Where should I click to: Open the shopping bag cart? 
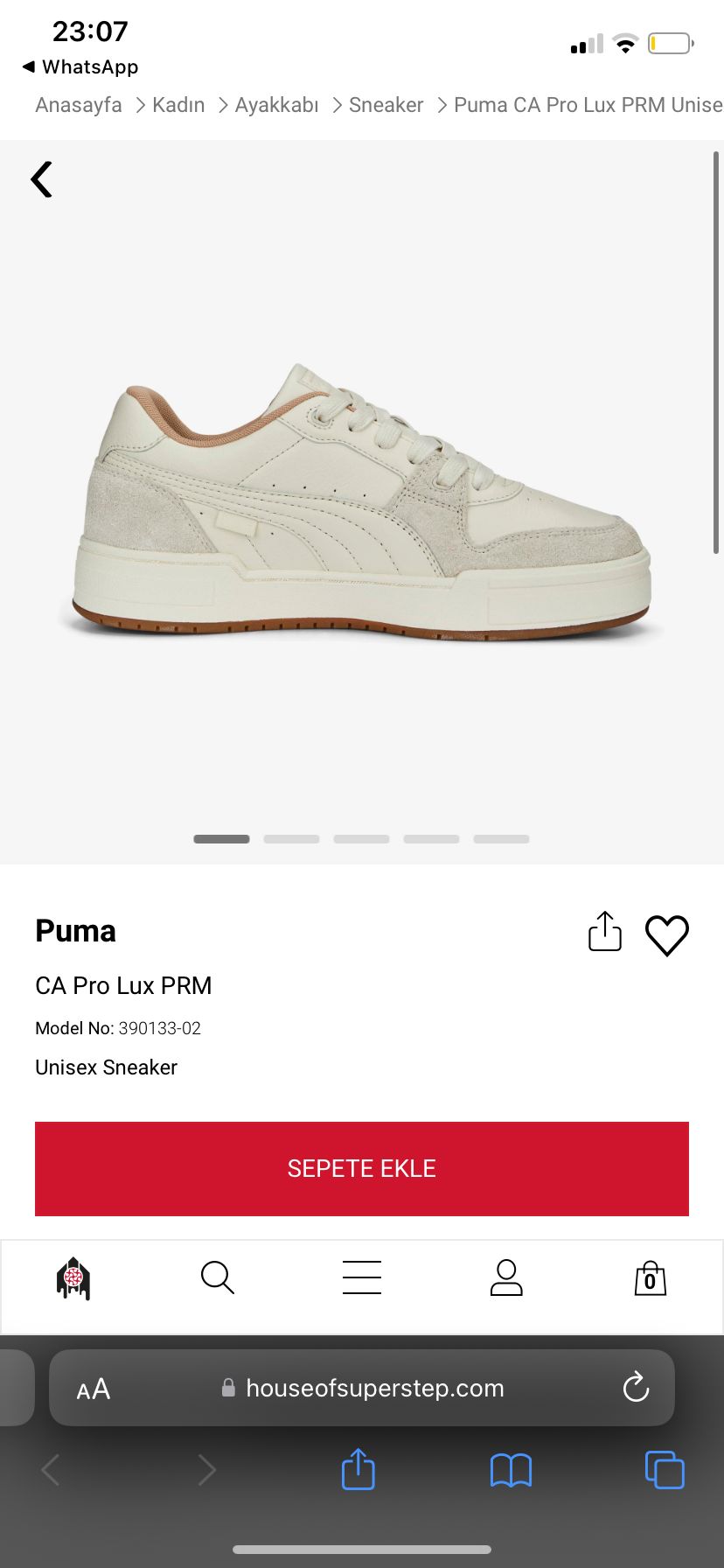click(650, 1278)
